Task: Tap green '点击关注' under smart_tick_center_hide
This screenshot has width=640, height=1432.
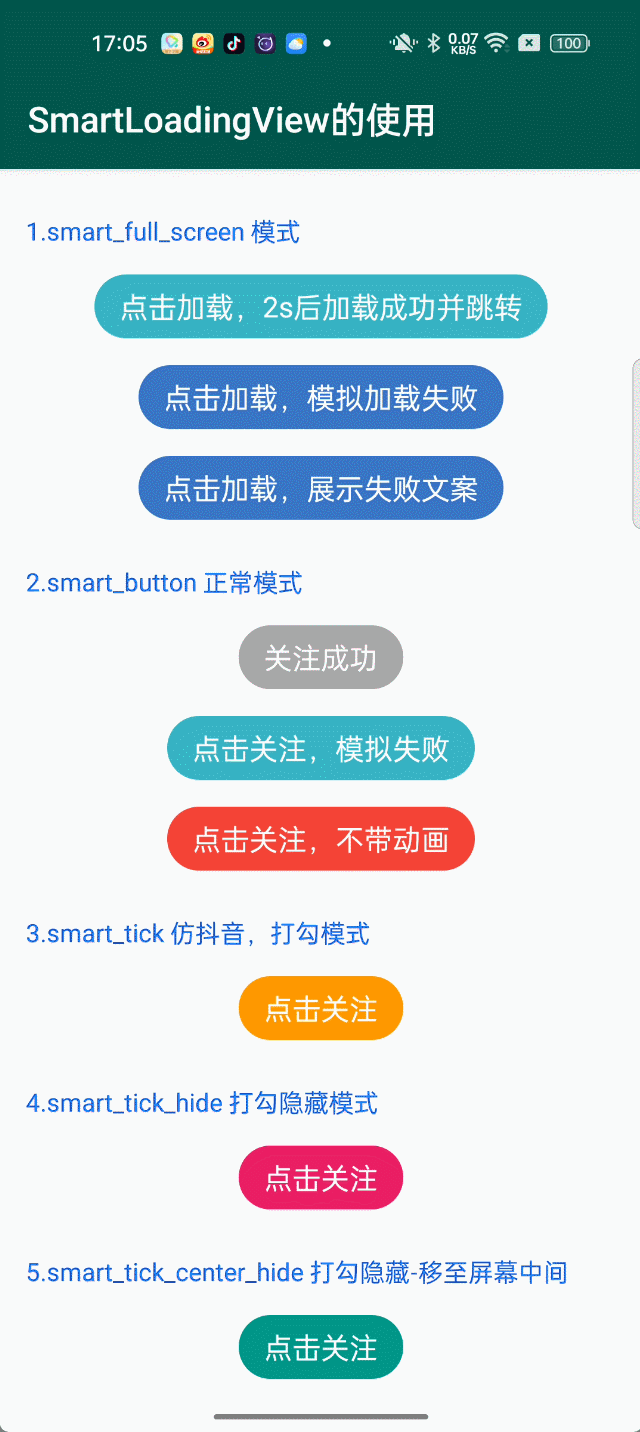Action: (x=320, y=1347)
